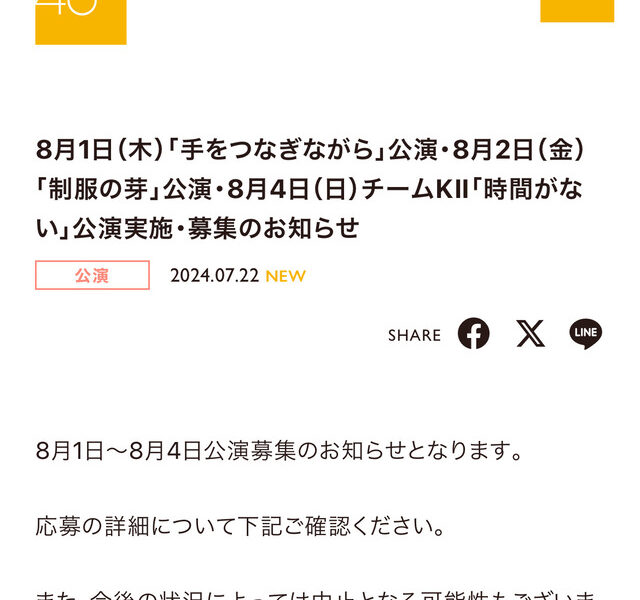
Task: Tap the yellow logo at top left
Action: tap(81, 20)
